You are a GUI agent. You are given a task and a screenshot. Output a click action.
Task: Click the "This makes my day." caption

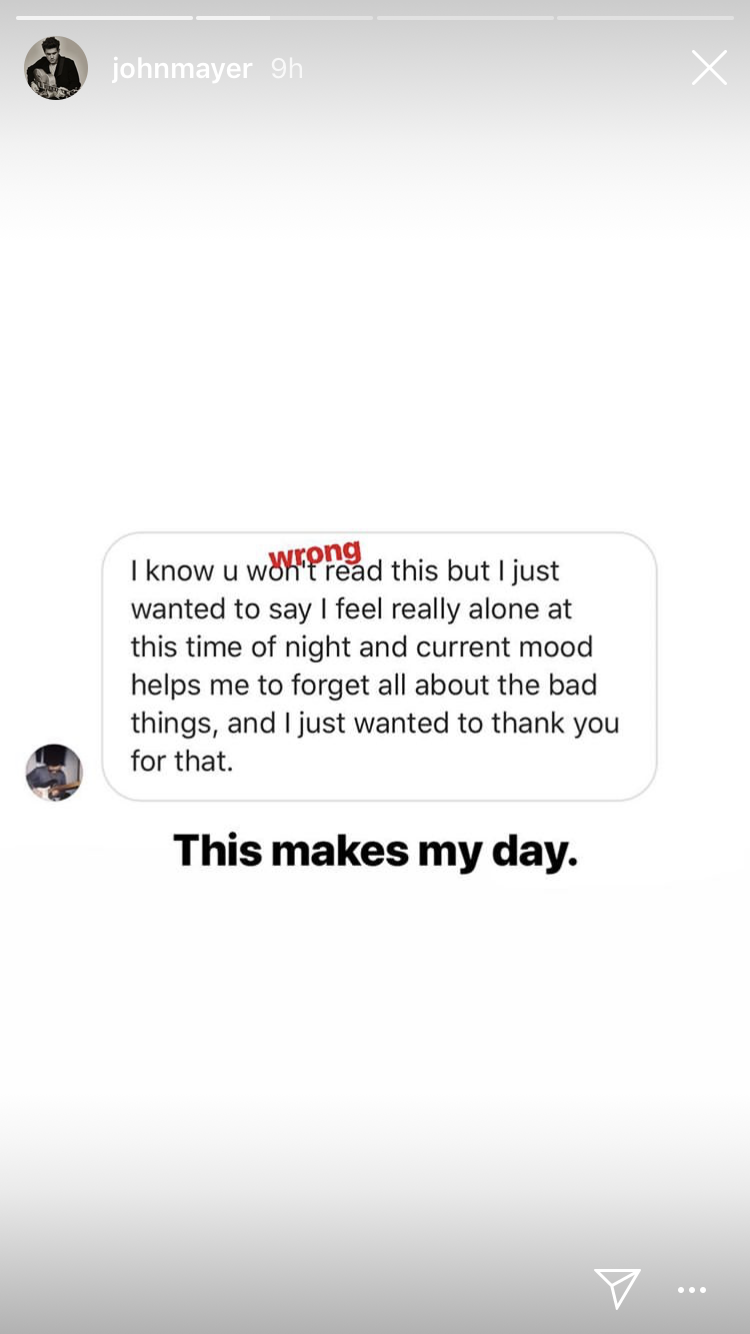click(375, 849)
